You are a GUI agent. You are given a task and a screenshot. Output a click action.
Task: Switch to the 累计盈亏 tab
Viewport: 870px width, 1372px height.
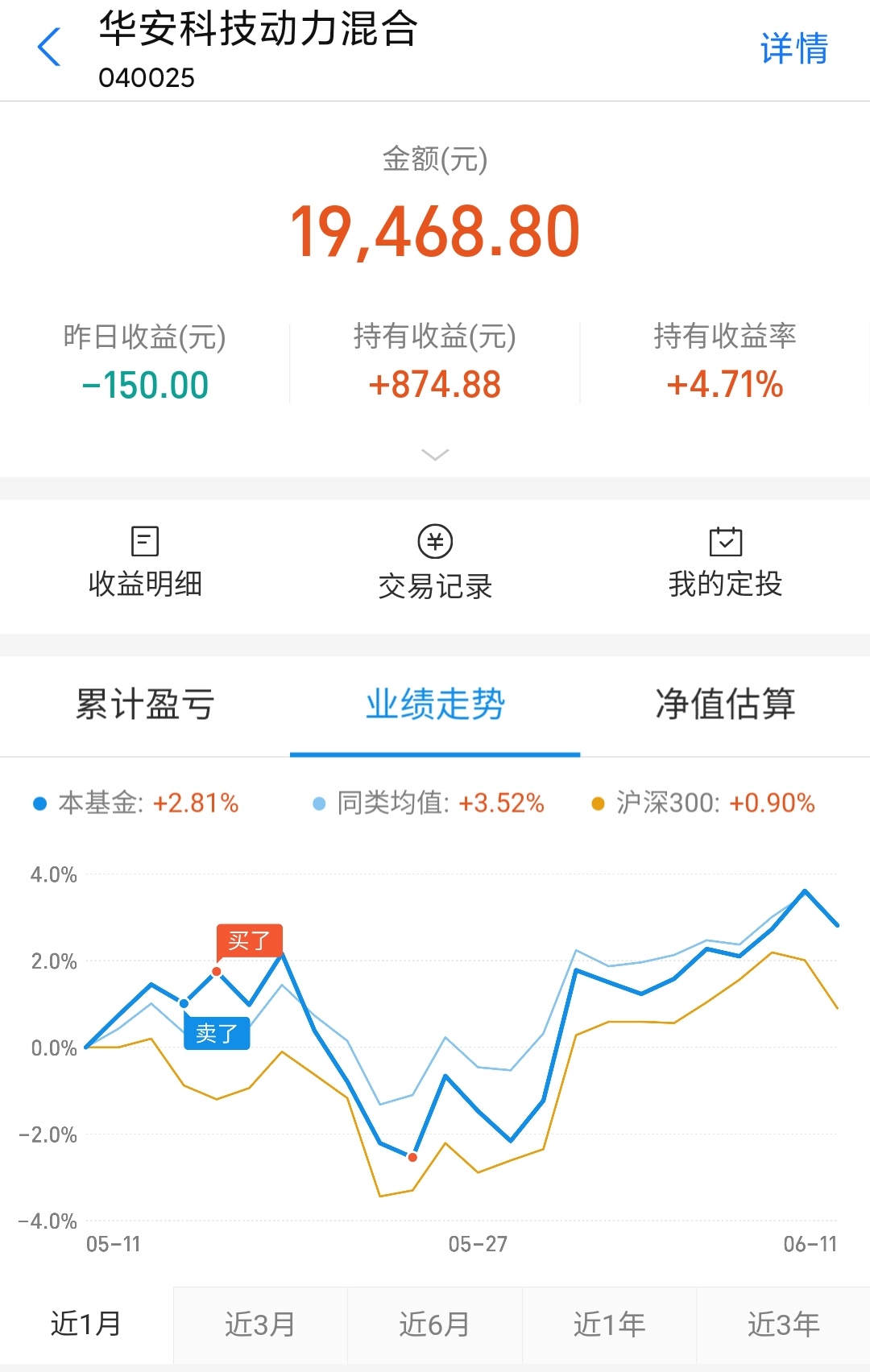point(143,705)
